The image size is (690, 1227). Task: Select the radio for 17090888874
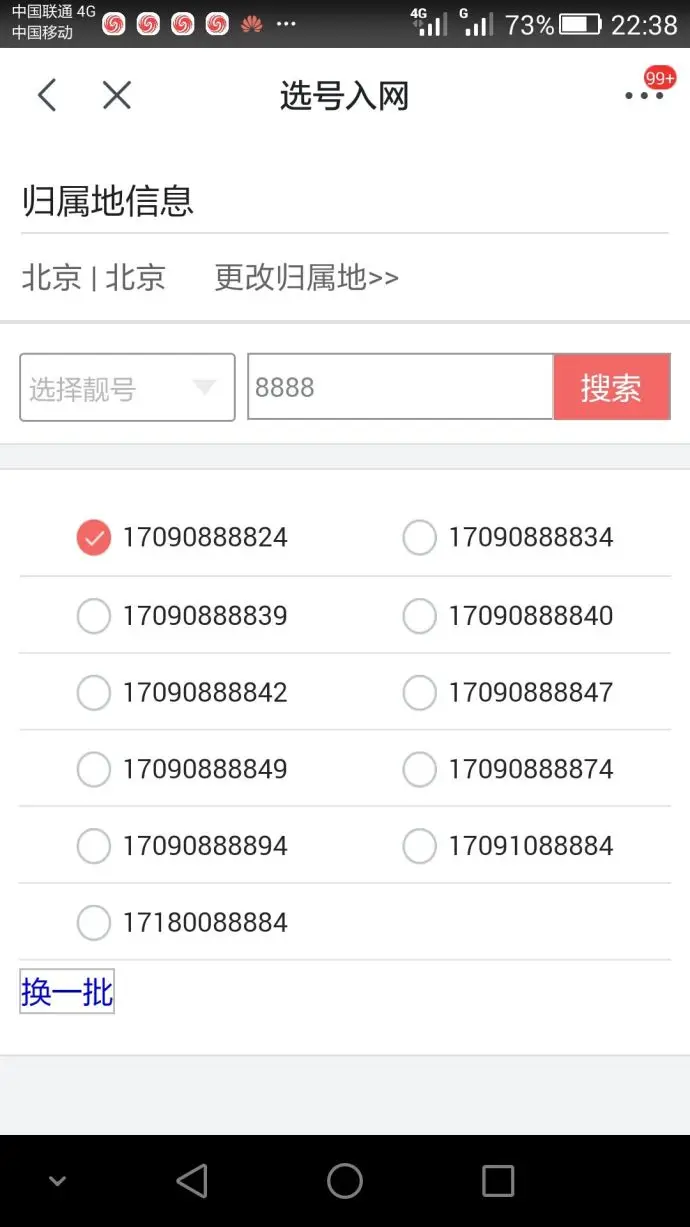tap(420, 769)
